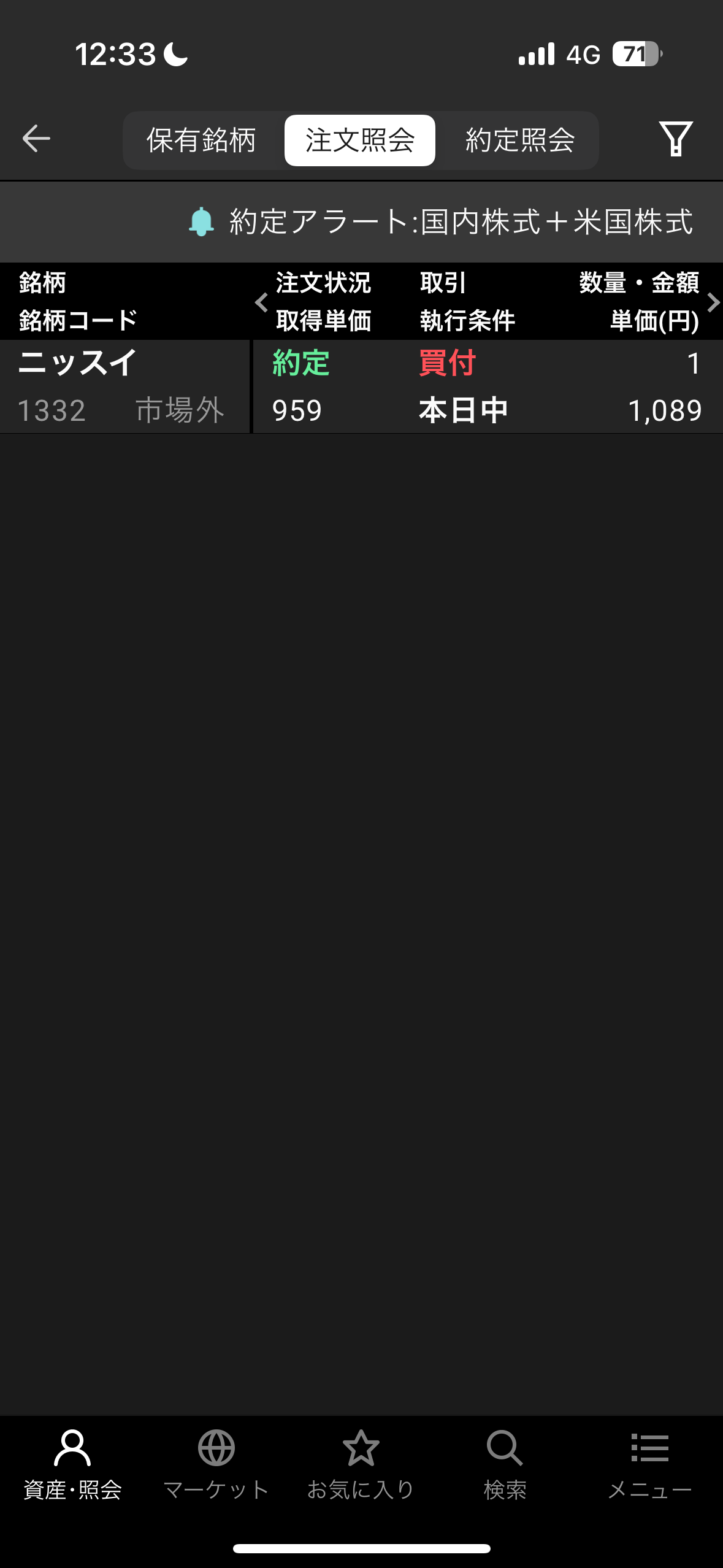Tap the right column chevron
The width and height of the screenshot is (723, 1568).
pos(713,302)
